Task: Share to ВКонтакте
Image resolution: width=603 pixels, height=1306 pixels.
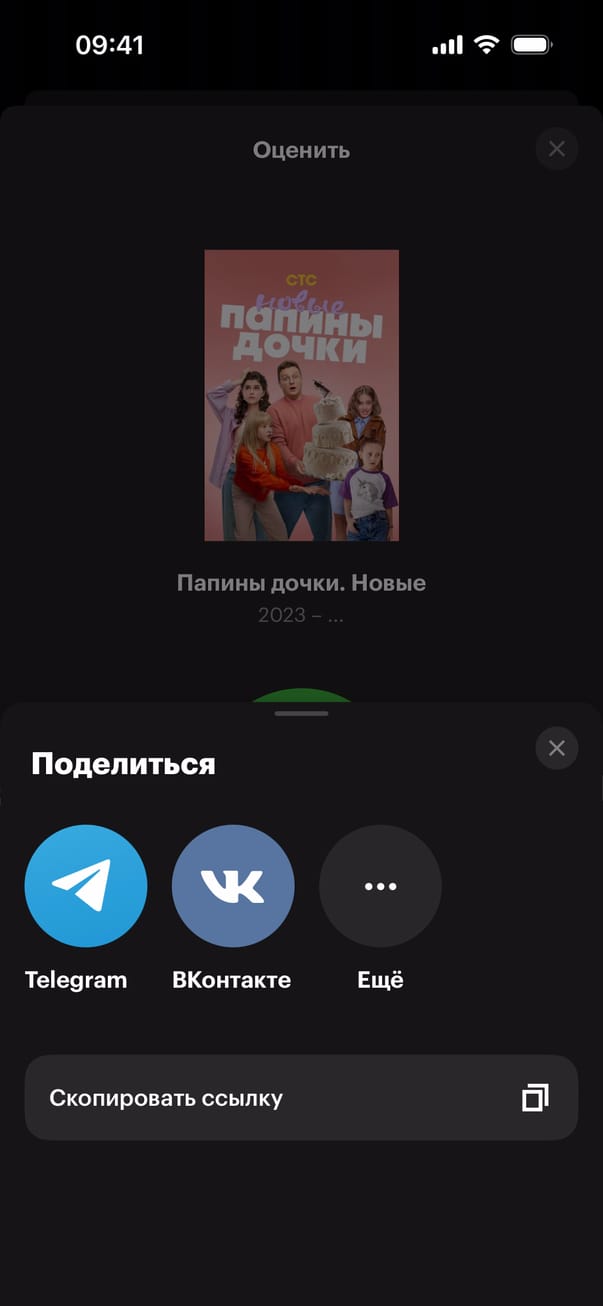Action: coord(233,886)
